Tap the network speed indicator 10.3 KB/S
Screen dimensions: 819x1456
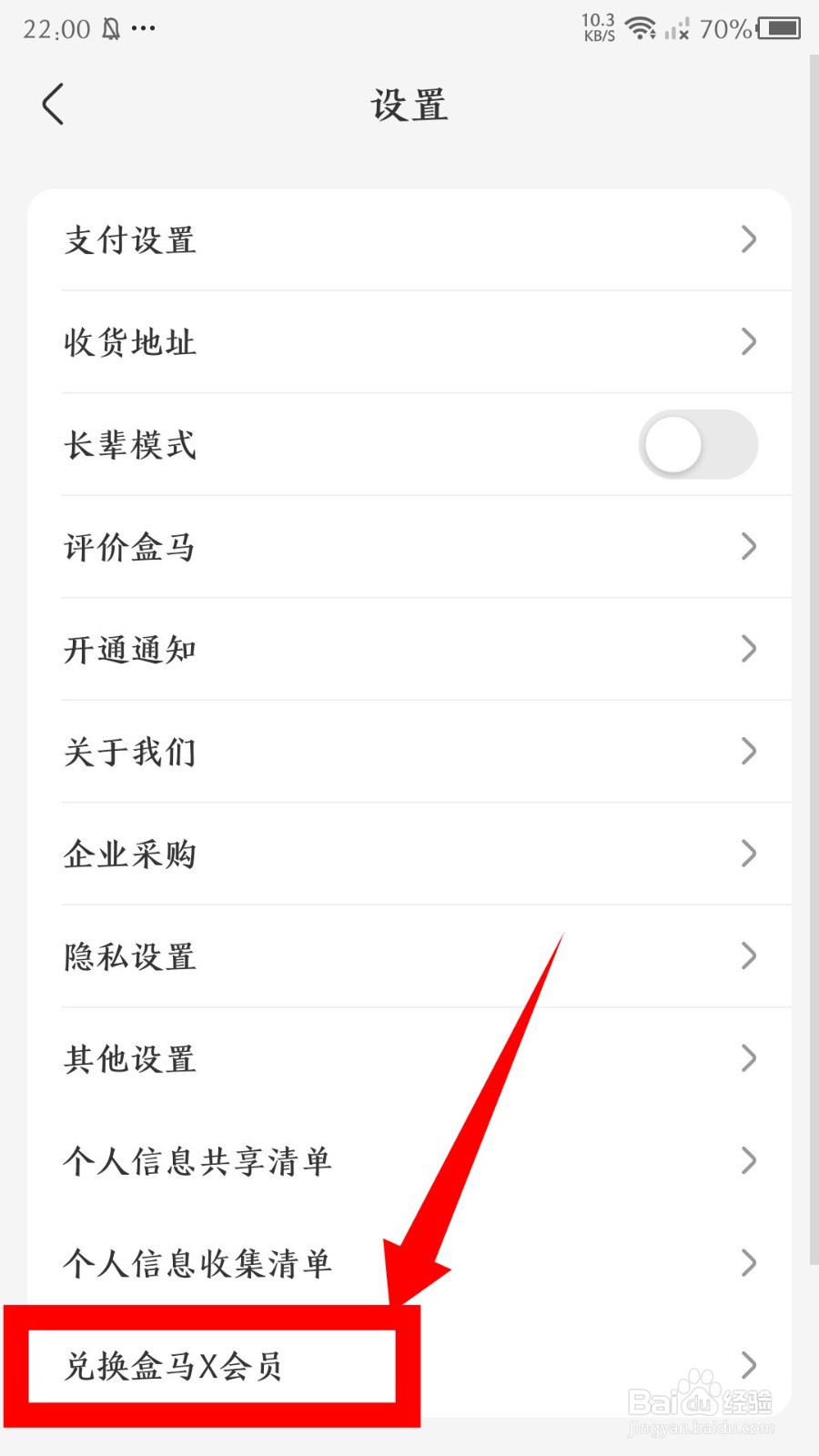596,27
